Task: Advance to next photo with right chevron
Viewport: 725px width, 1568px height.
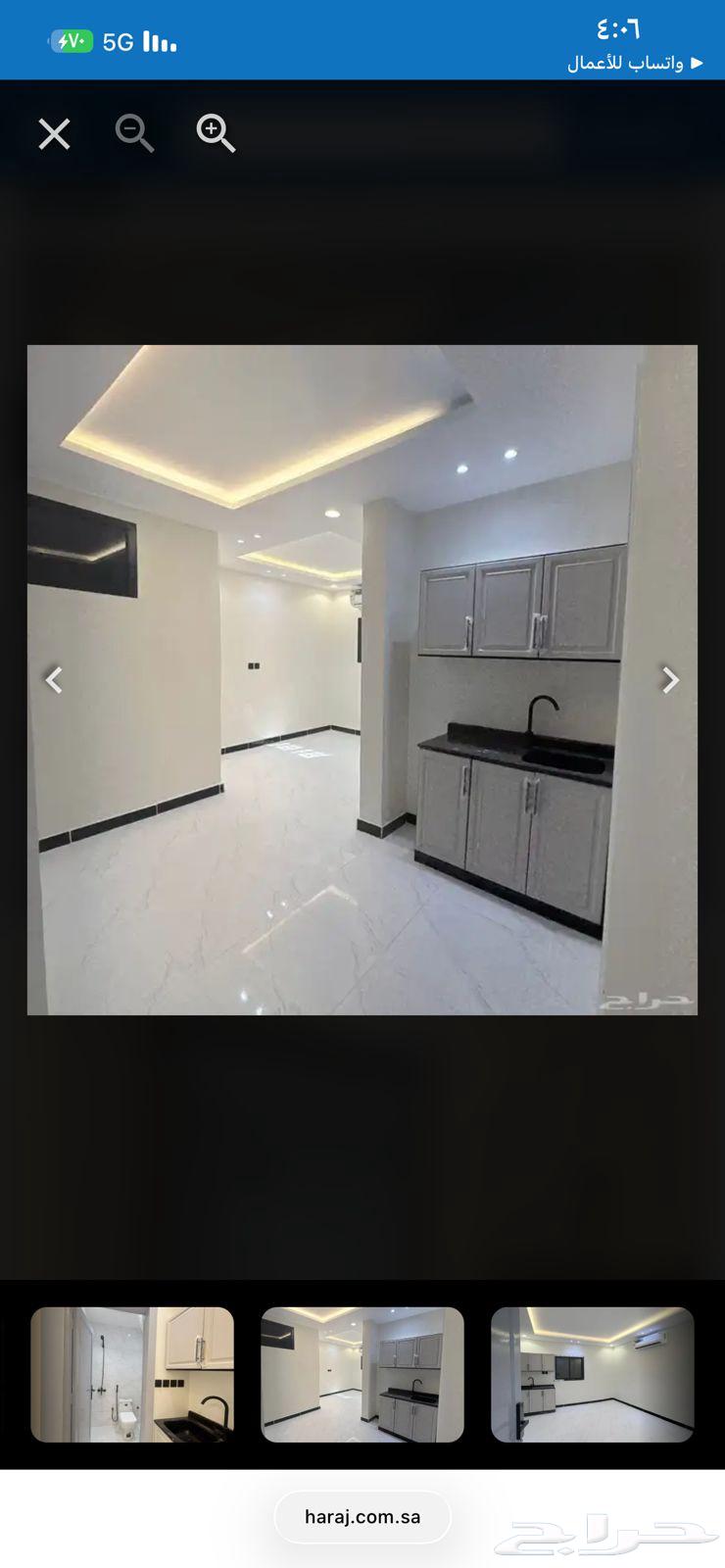Action: pos(671,680)
